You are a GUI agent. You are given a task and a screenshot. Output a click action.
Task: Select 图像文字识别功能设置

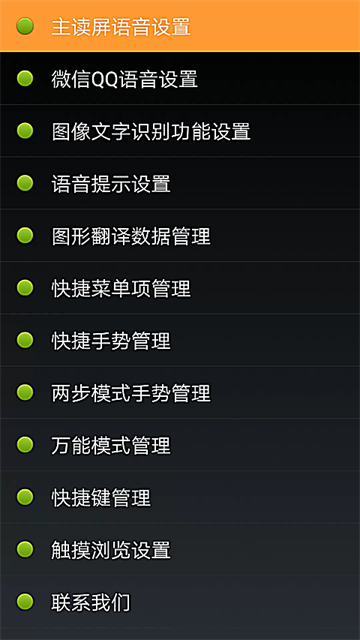[180, 131]
